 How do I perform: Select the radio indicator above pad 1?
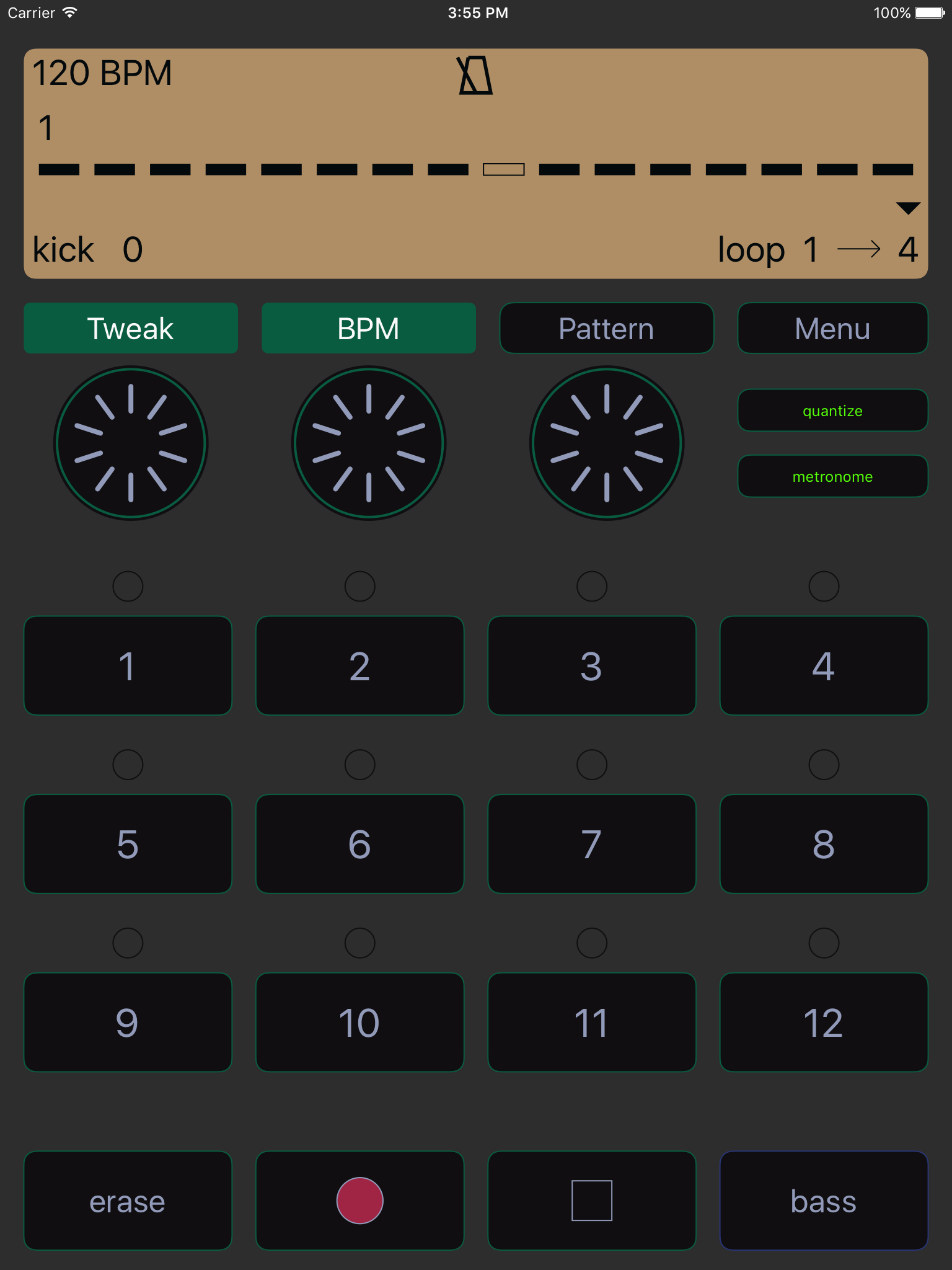tap(128, 585)
